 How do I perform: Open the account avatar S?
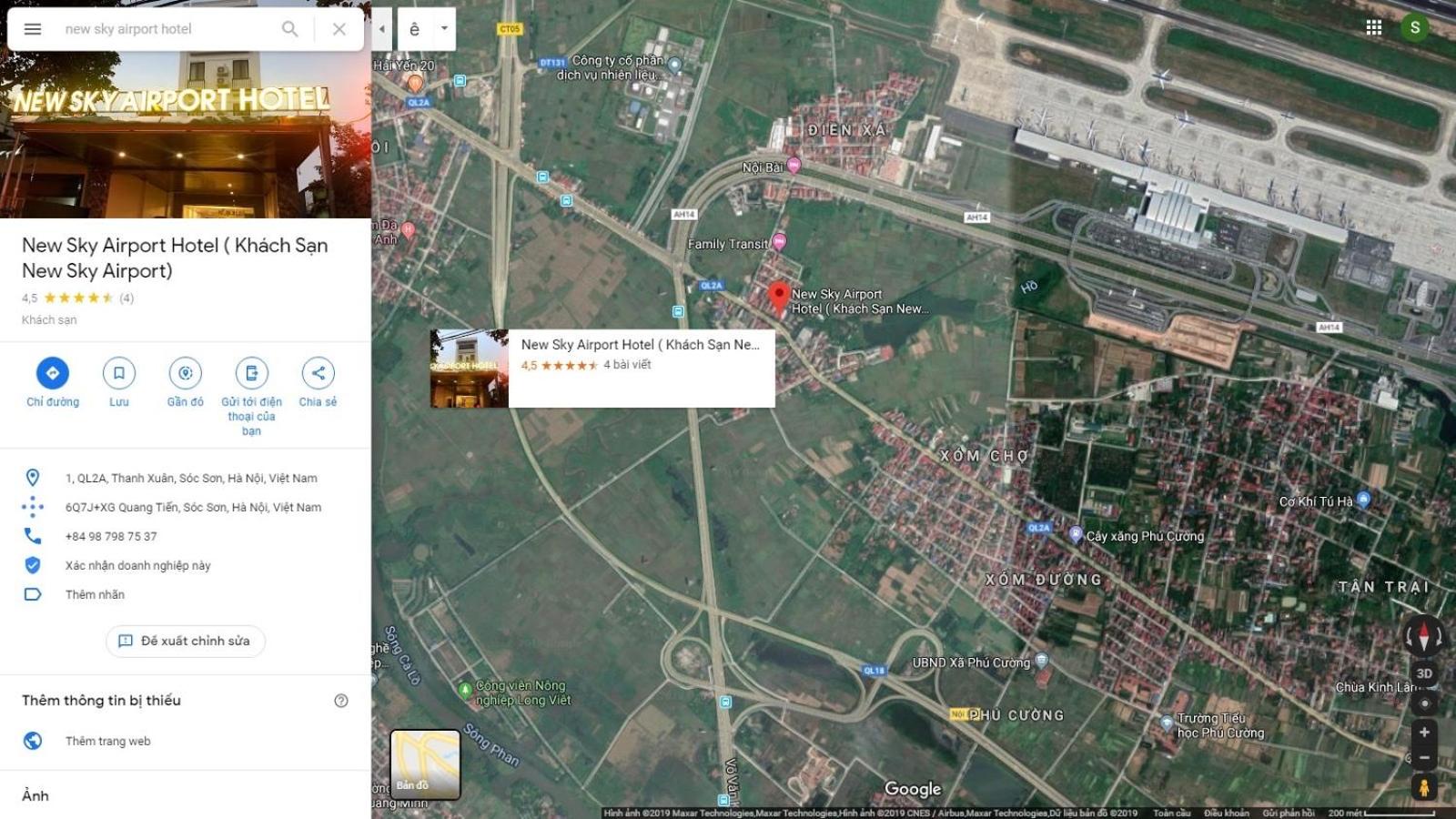[1414, 27]
